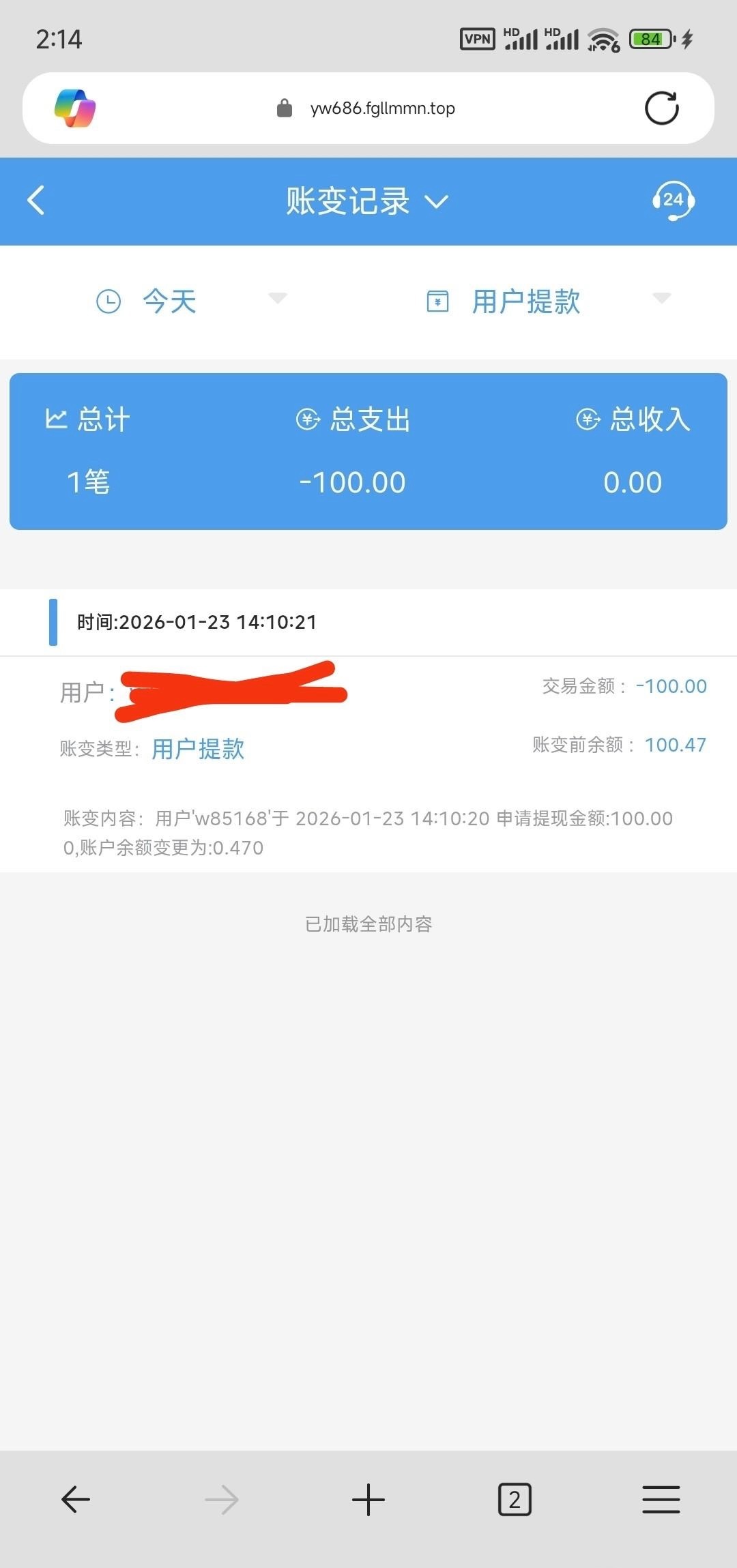737x1568 pixels.
Task: Contact 24-hour customer service
Action: [x=673, y=201]
